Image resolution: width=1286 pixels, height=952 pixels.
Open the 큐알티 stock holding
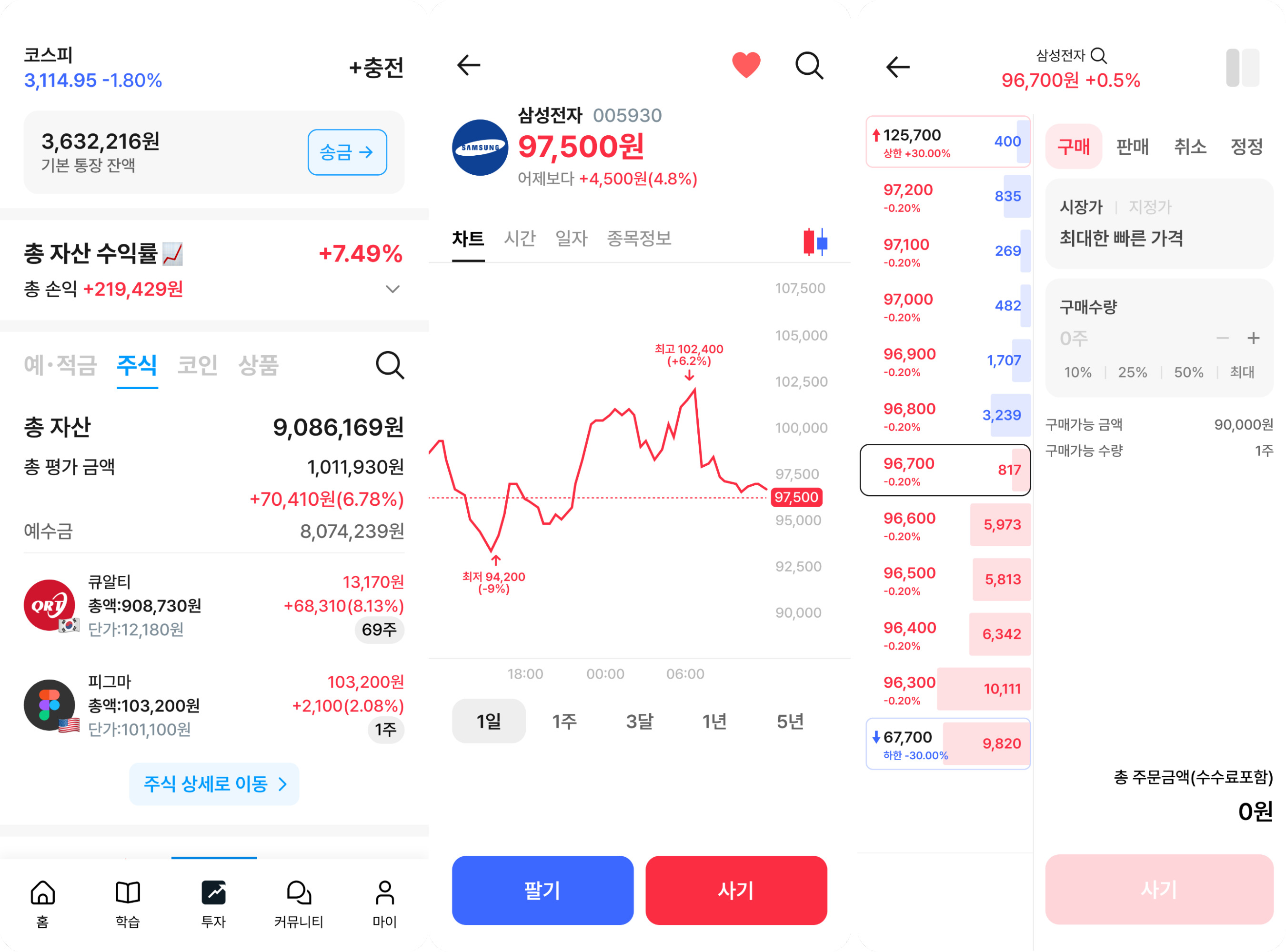coord(213,606)
